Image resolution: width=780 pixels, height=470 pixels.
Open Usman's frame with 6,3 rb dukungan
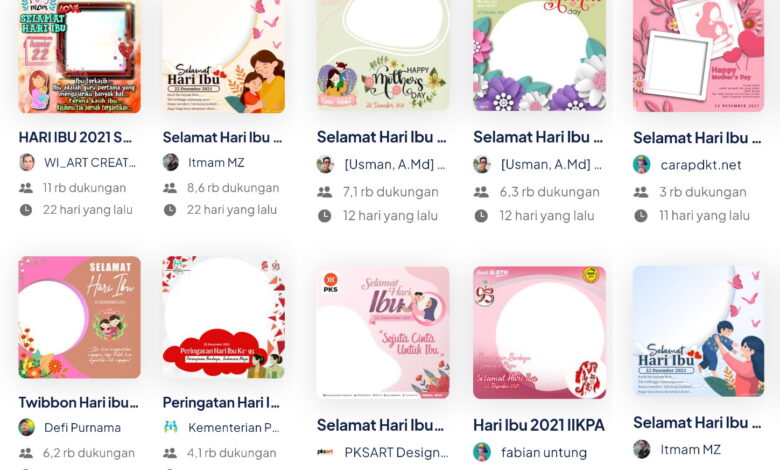point(539,55)
